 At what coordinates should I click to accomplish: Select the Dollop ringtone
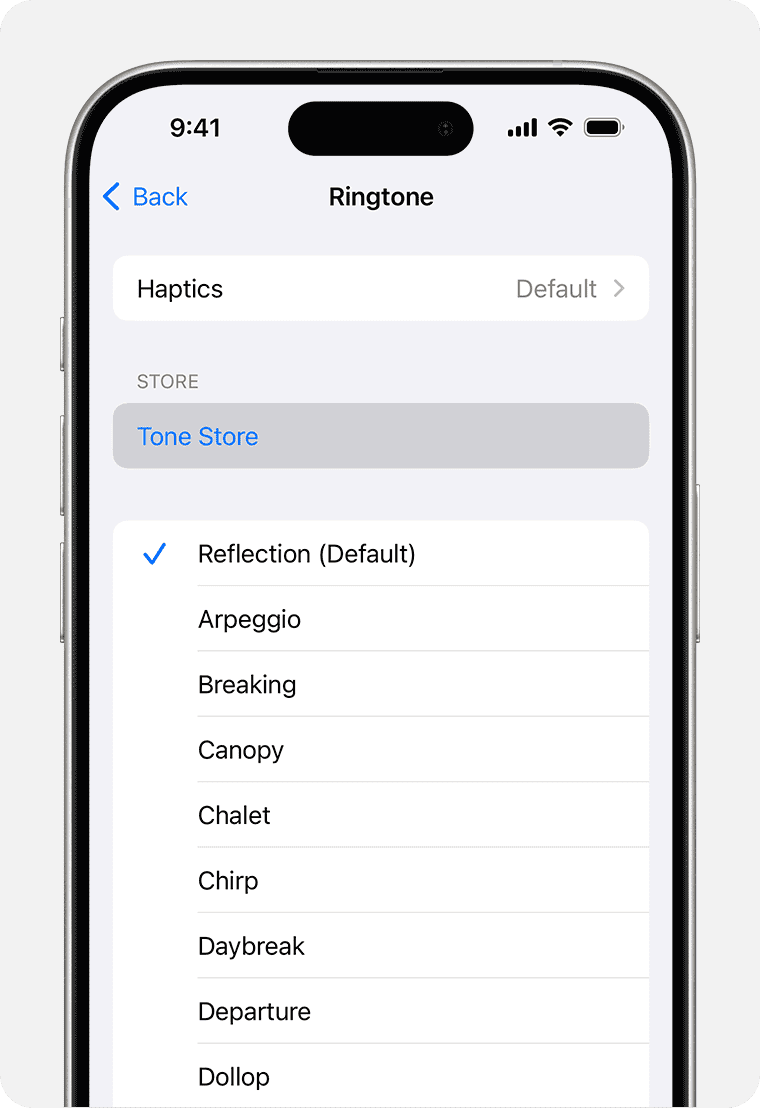click(x=234, y=1077)
